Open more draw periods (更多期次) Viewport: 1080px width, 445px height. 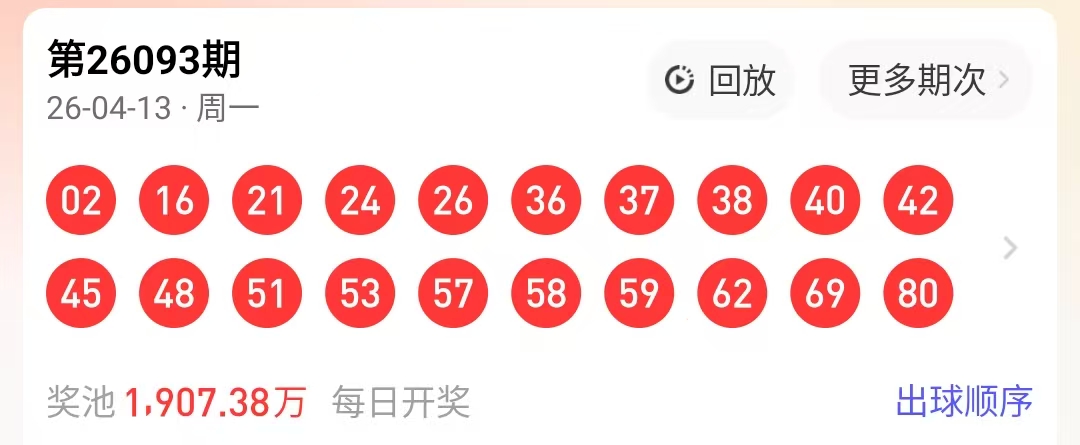927,80
